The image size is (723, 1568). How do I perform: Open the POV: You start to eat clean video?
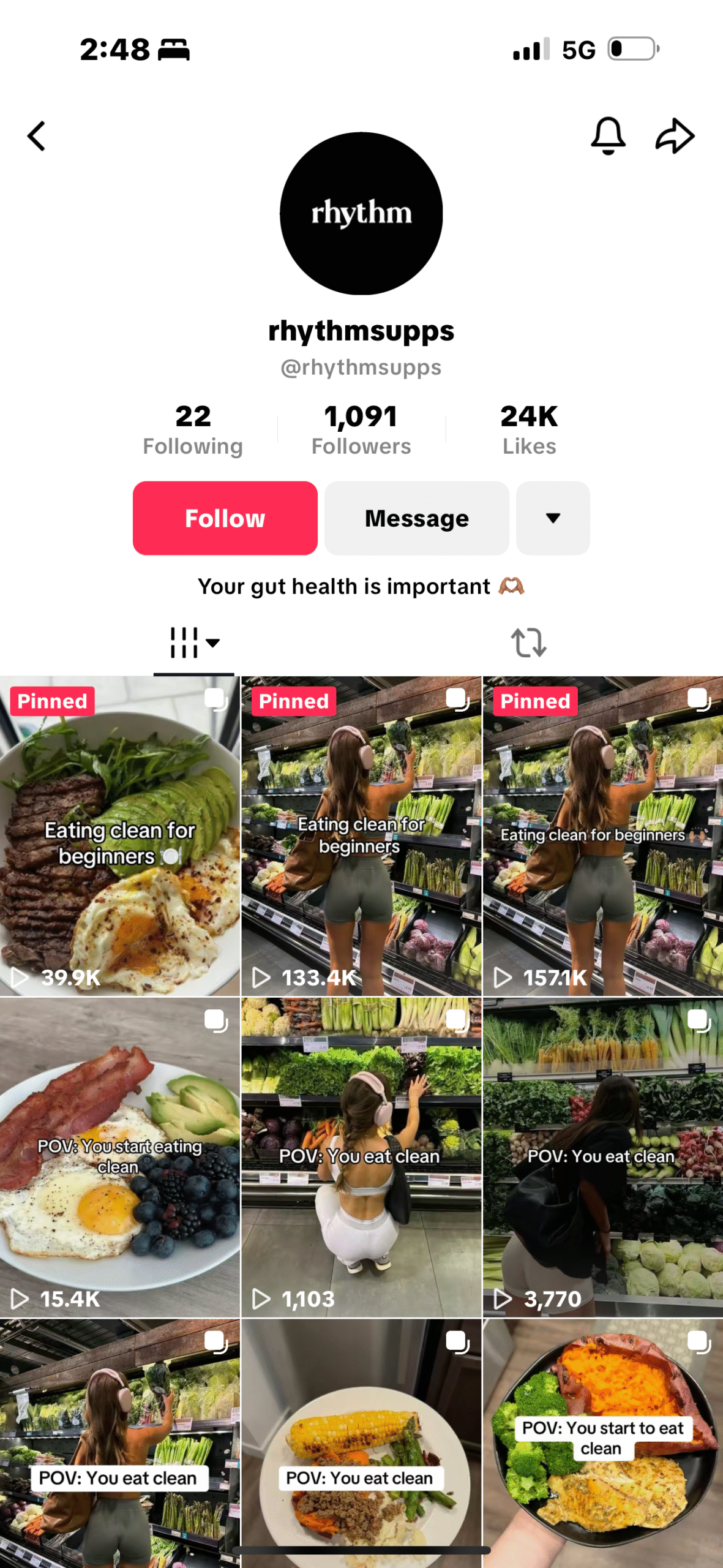point(602,1445)
